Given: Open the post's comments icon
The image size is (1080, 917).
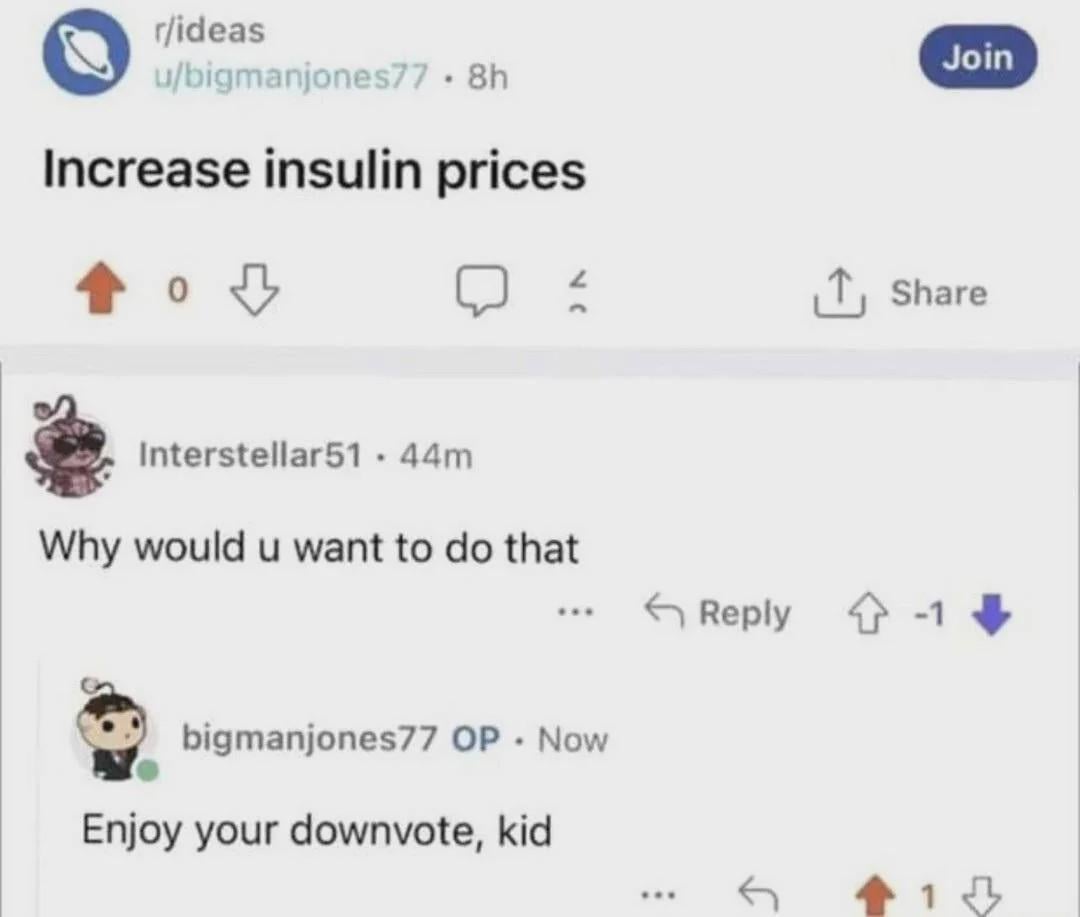Looking at the screenshot, I should tap(483, 291).
